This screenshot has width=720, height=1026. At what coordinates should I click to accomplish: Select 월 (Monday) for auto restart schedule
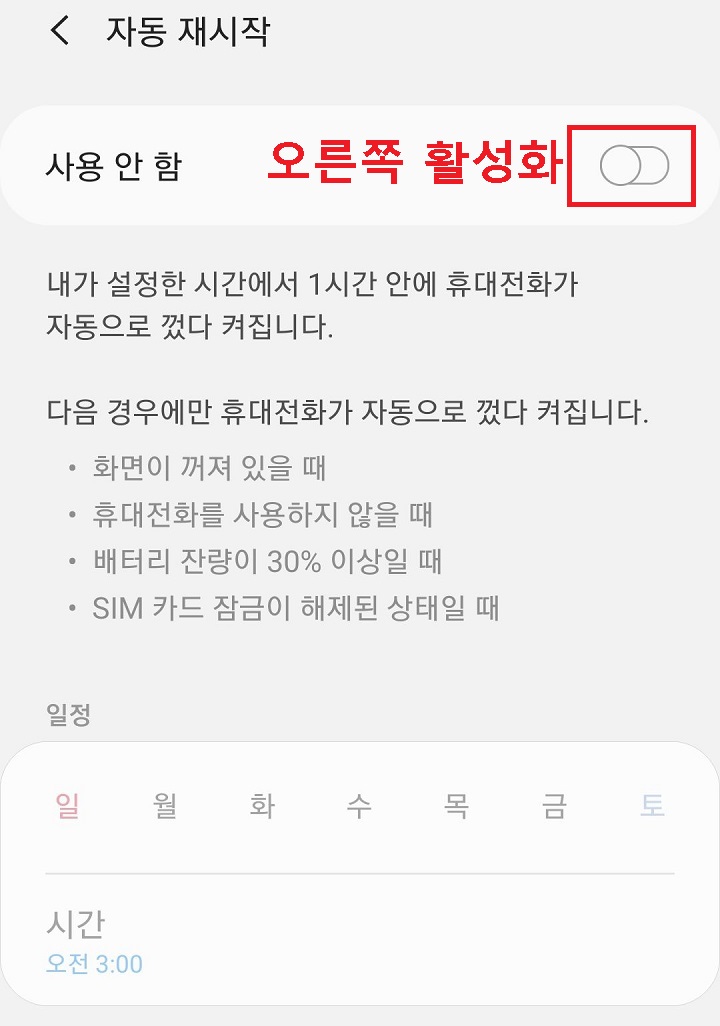(x=164, y=806)
